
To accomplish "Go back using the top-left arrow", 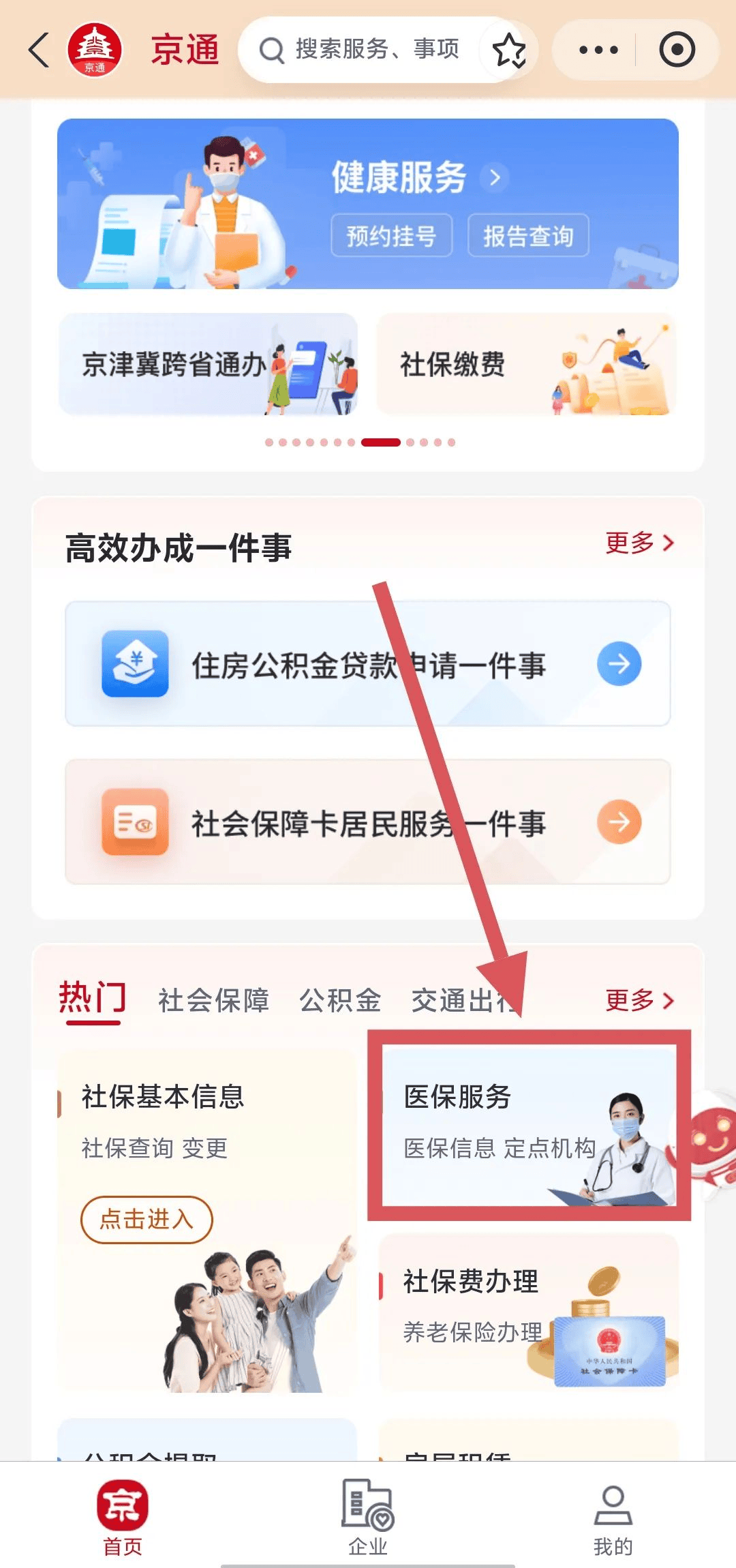I will (39, 50).
